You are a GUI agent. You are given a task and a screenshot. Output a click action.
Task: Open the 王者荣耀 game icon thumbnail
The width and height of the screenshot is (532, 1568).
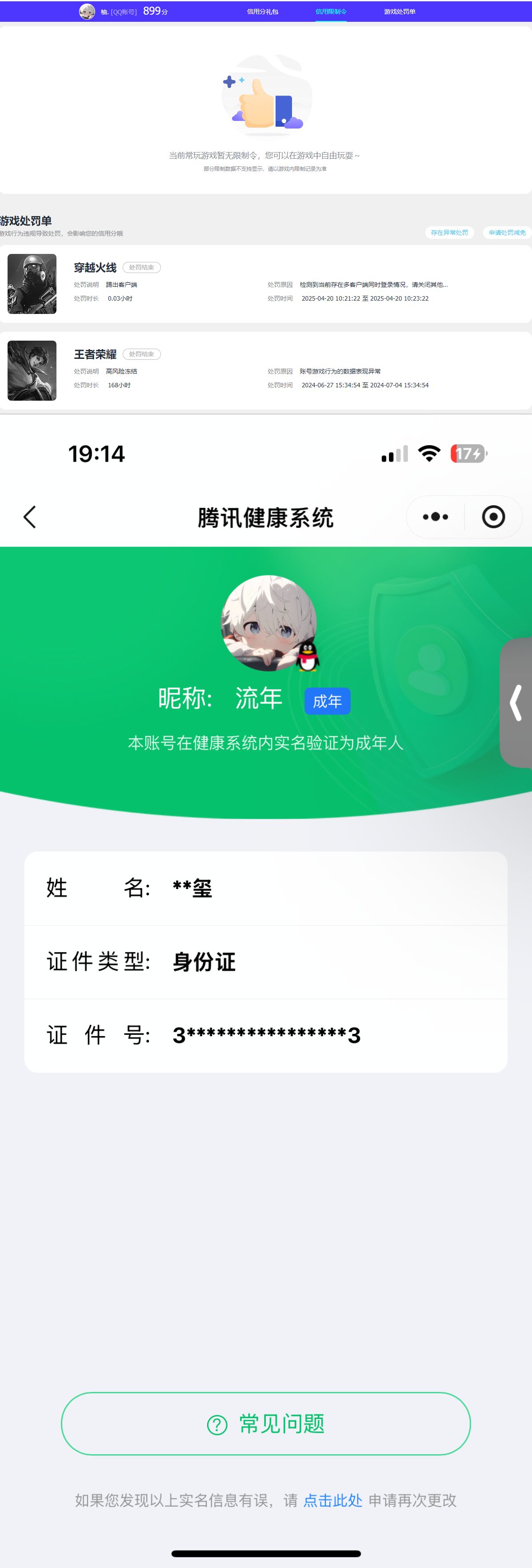click(32, 371)
